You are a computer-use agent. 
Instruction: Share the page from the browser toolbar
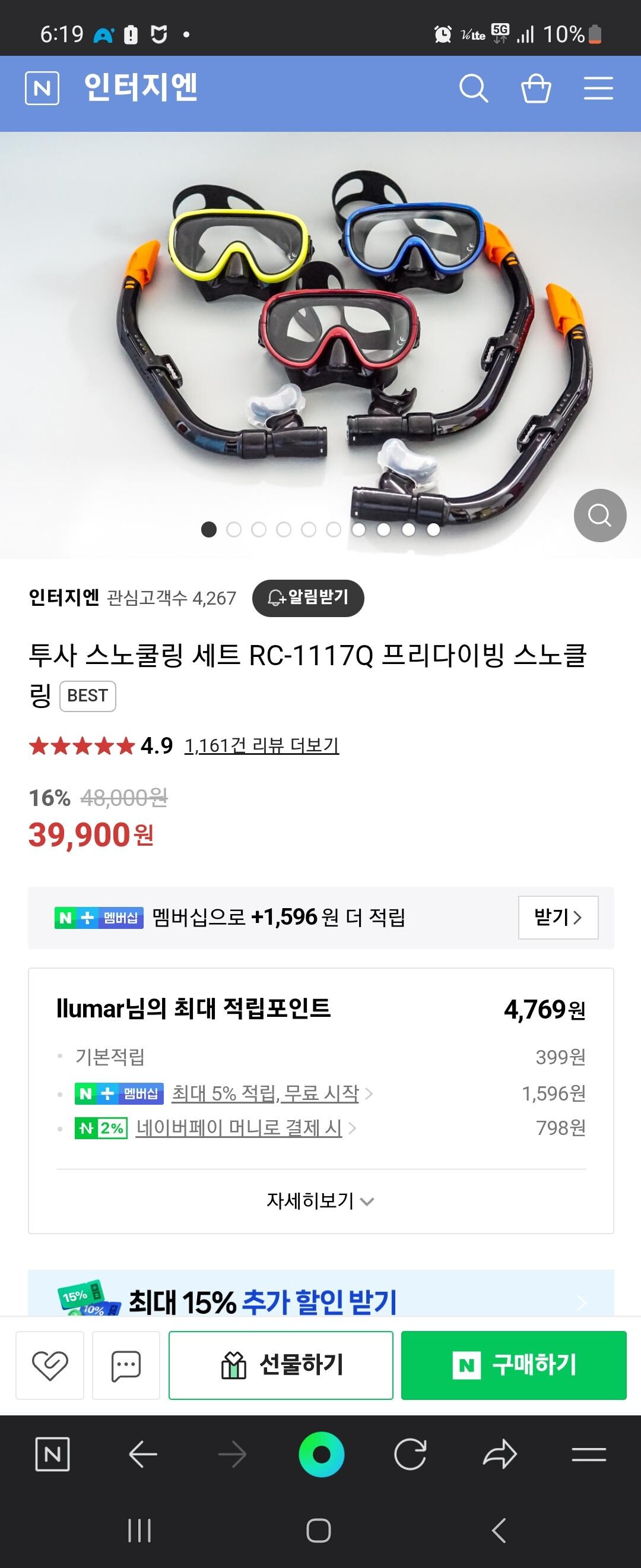499,1455
